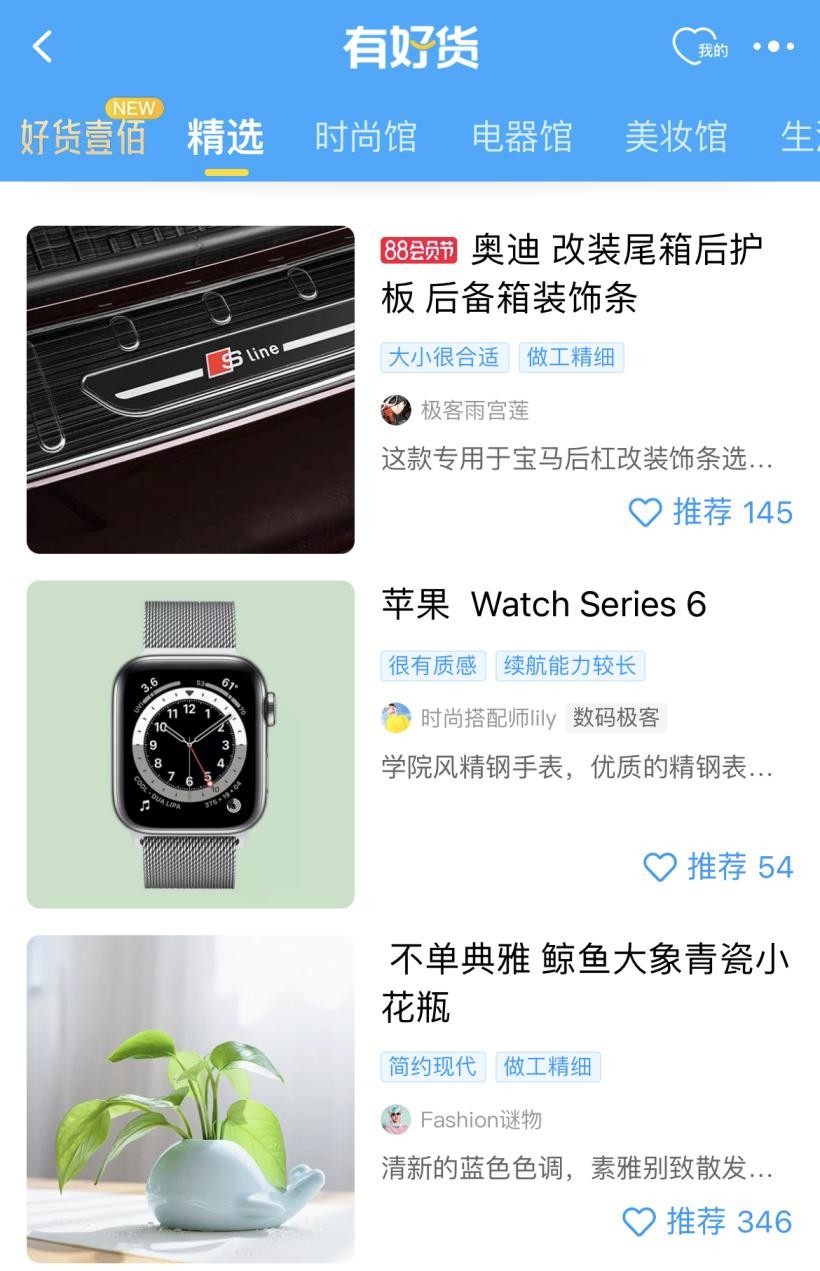This screenshot has width=820, height=1271.
Task: Switch to the 好货壹佰 tab
Action: pos(83,136)
